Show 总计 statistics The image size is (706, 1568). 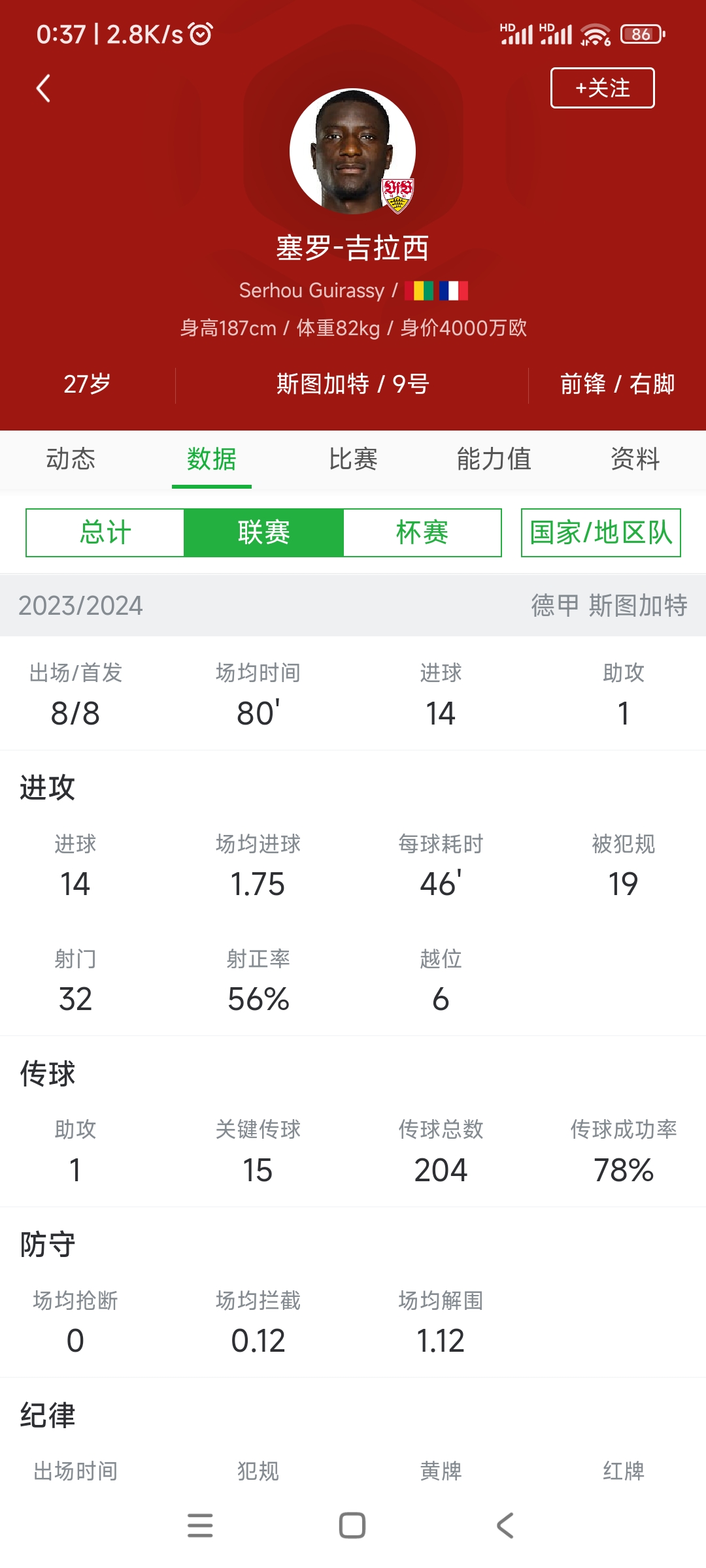(x=105, y=532)
